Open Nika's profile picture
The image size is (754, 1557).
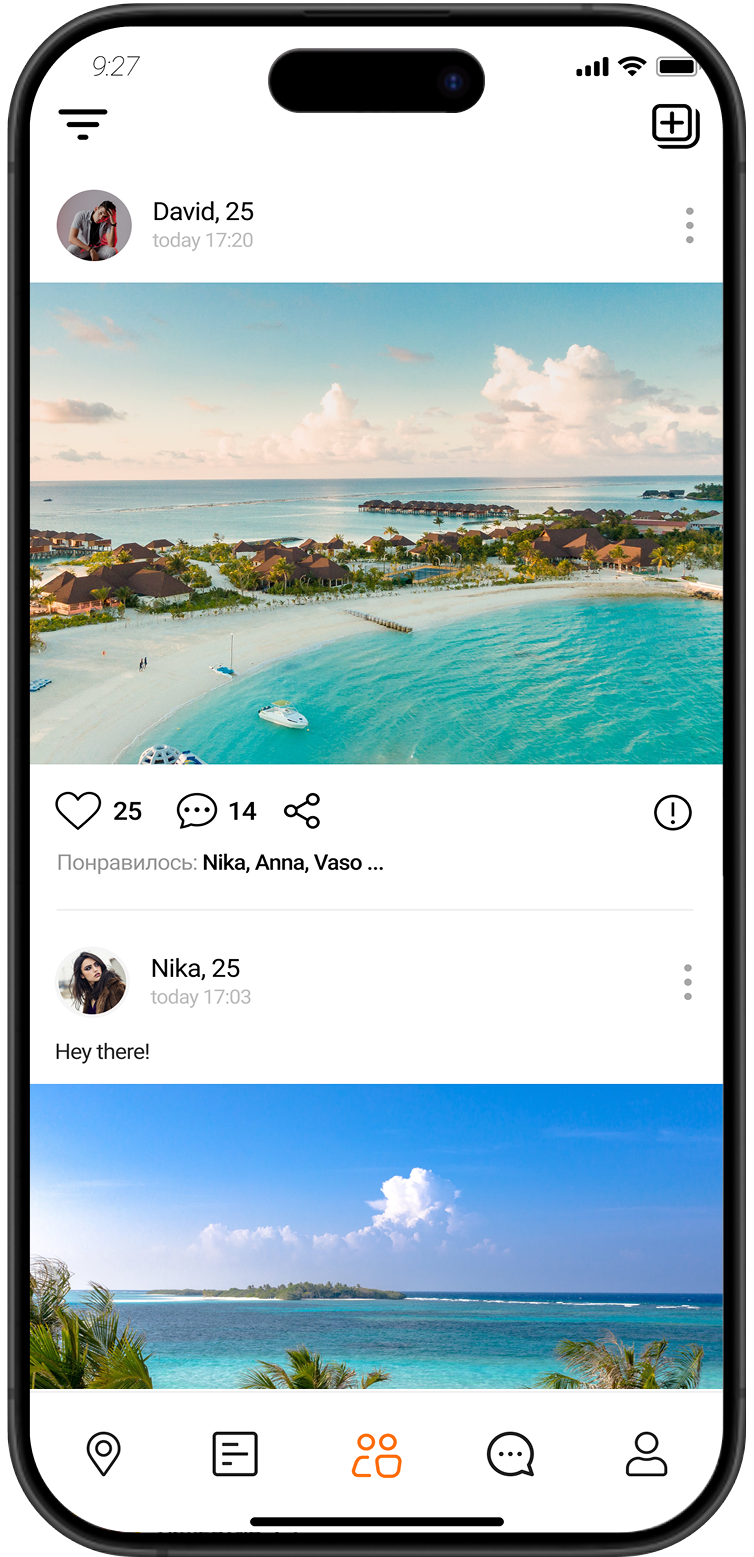point(92,982)
